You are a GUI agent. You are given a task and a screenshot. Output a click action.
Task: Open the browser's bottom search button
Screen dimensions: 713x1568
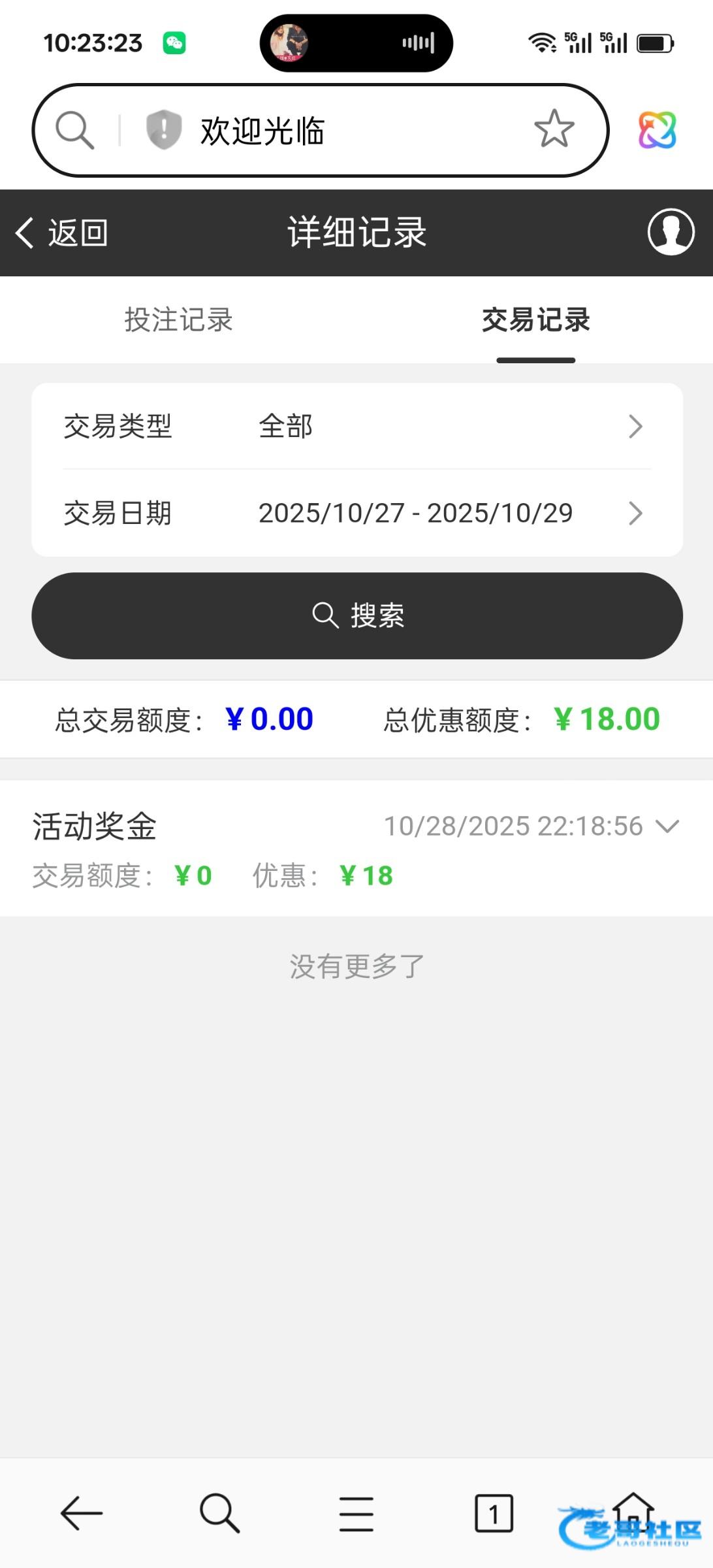point(219,1513)
